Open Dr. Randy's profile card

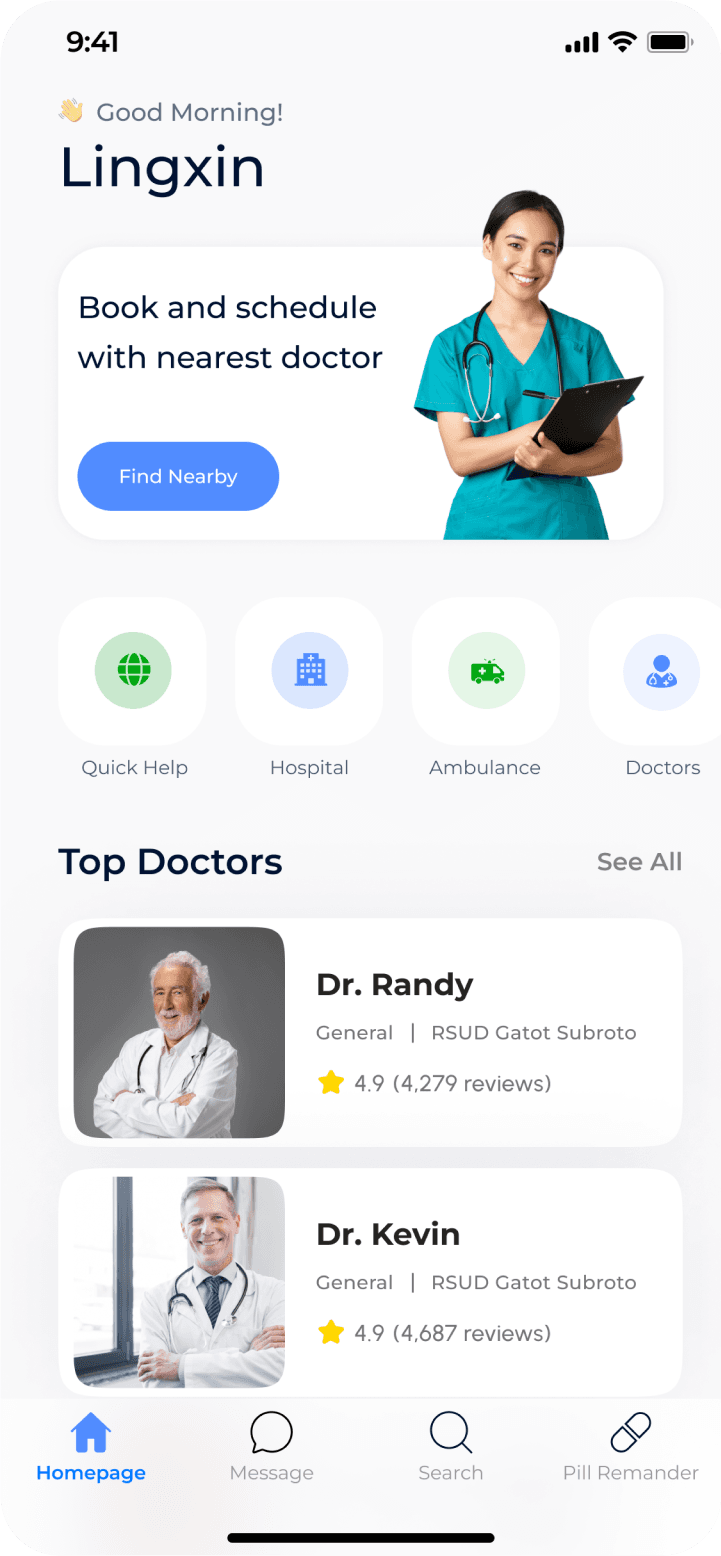tap(370, 1032)
